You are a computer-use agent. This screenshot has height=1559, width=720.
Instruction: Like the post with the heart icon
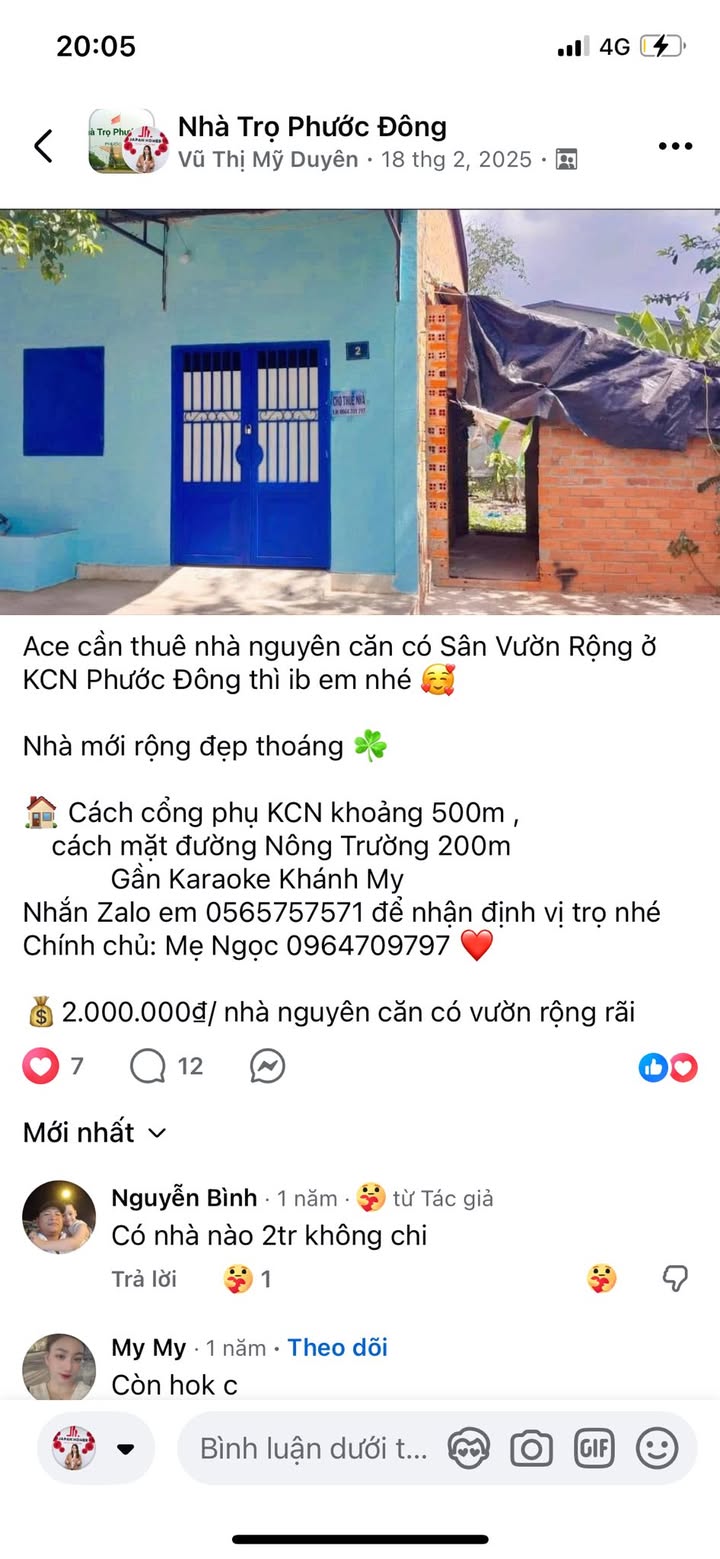coord(41,1067)
